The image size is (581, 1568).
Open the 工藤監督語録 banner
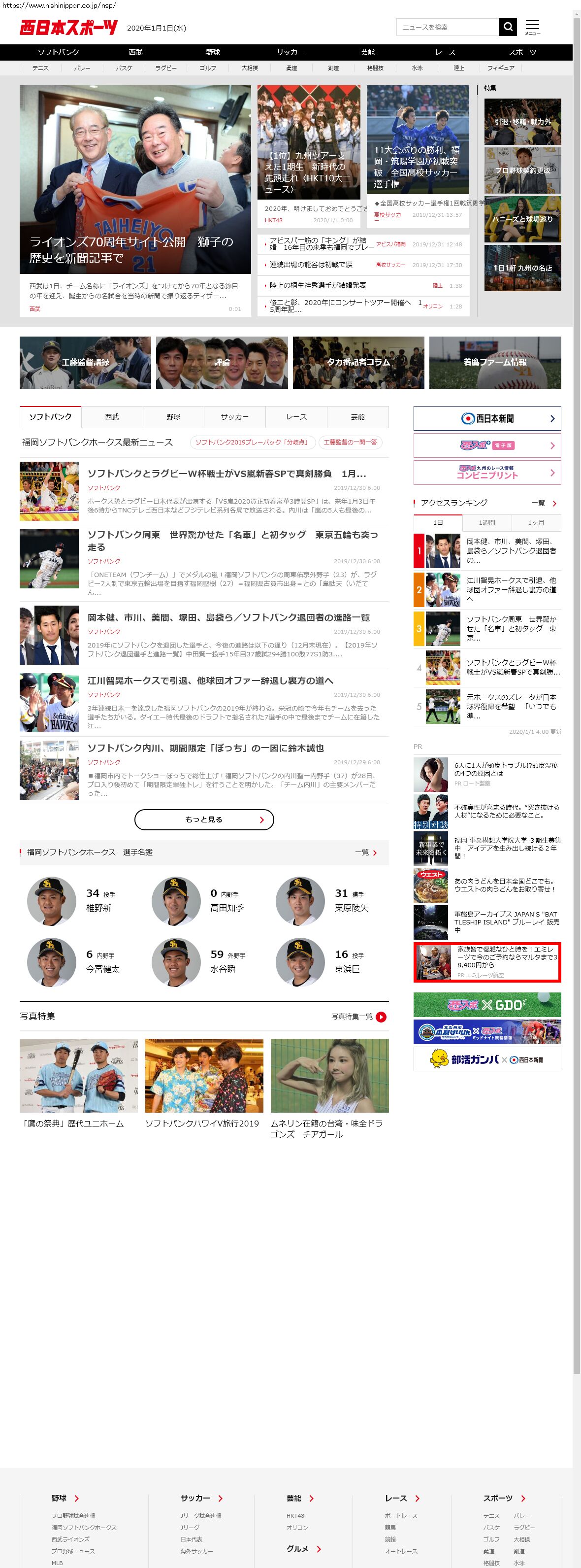pyautogui.click(x=85, y=362)
